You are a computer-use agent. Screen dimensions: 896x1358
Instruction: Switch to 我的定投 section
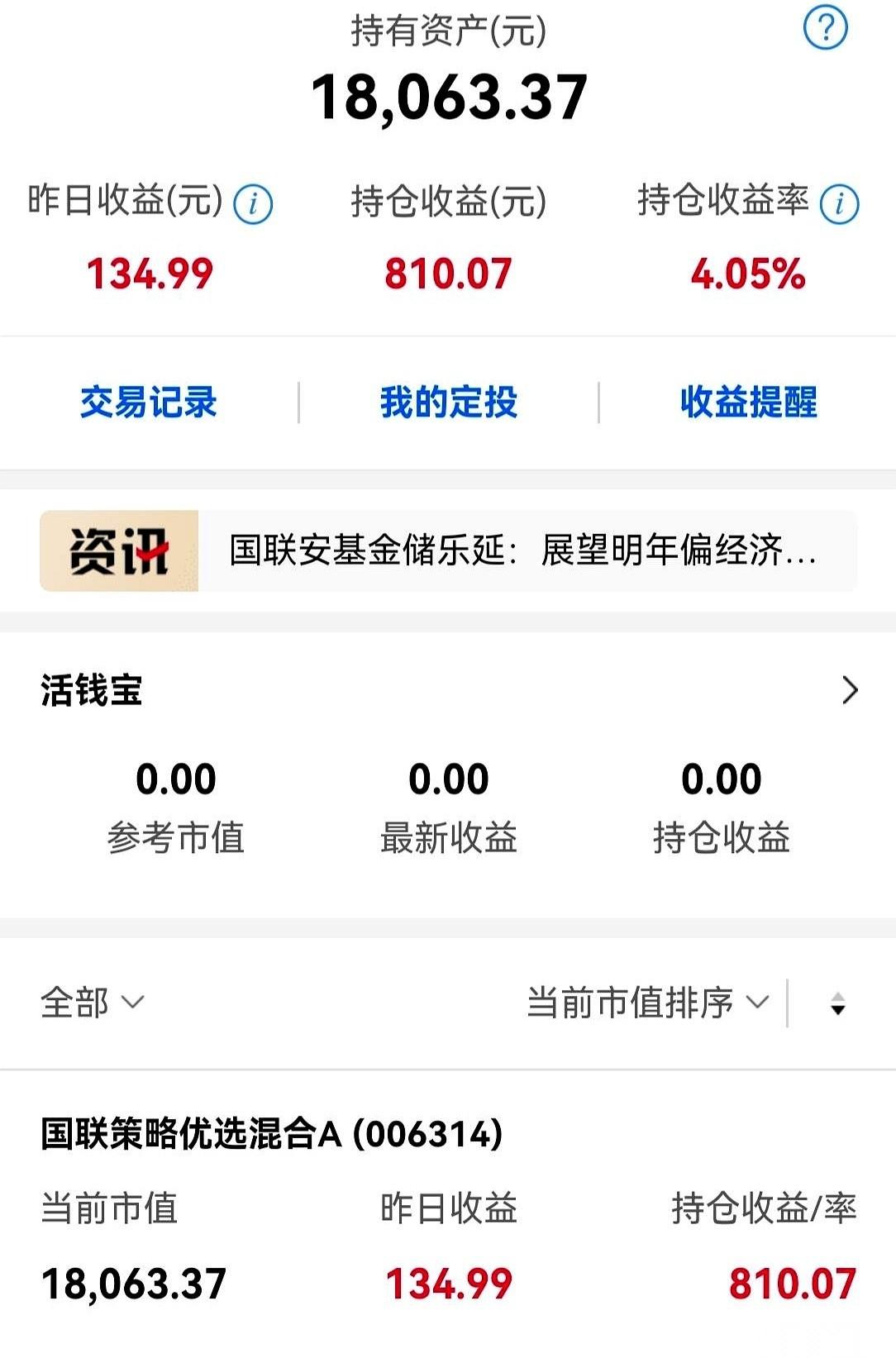click(x=448, y=403)
